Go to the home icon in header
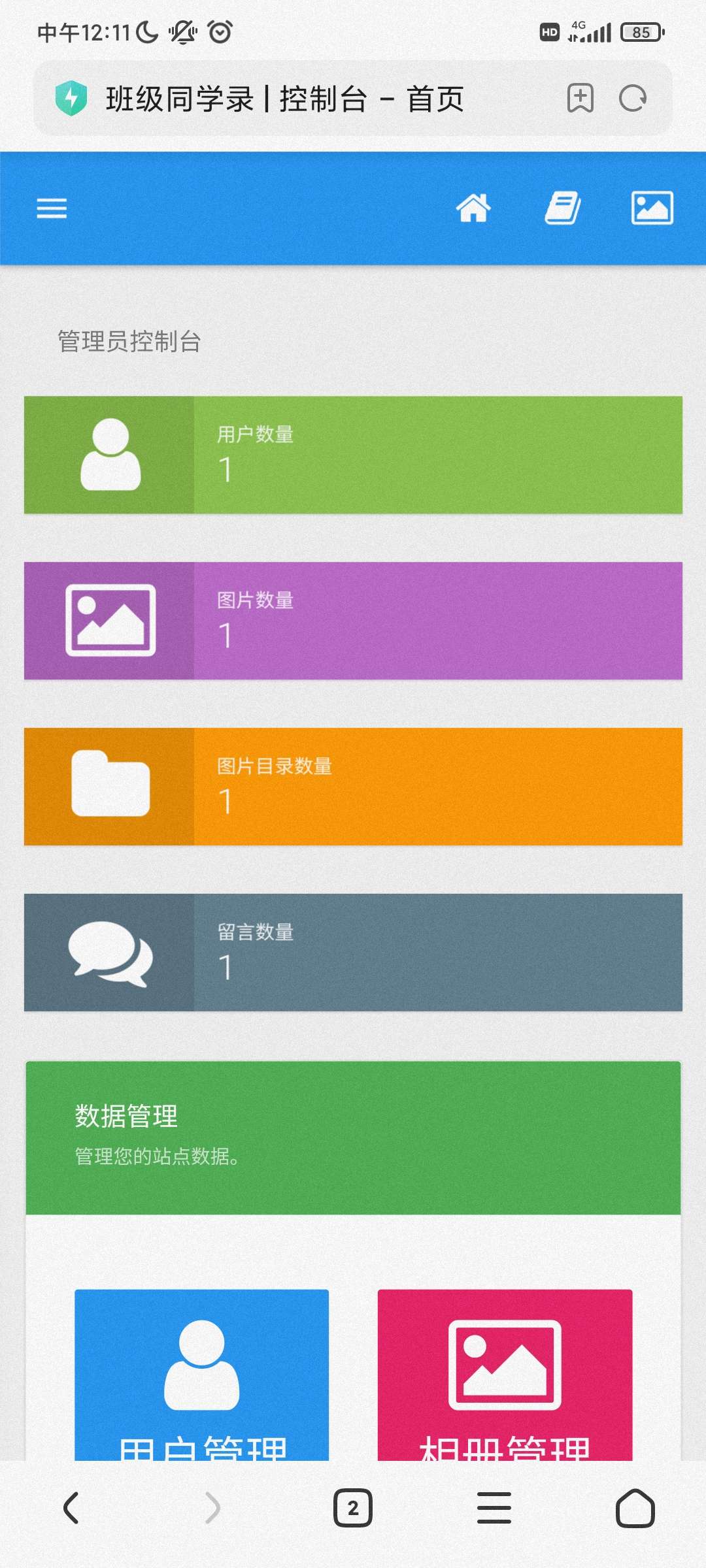 (x=473, y=208)
